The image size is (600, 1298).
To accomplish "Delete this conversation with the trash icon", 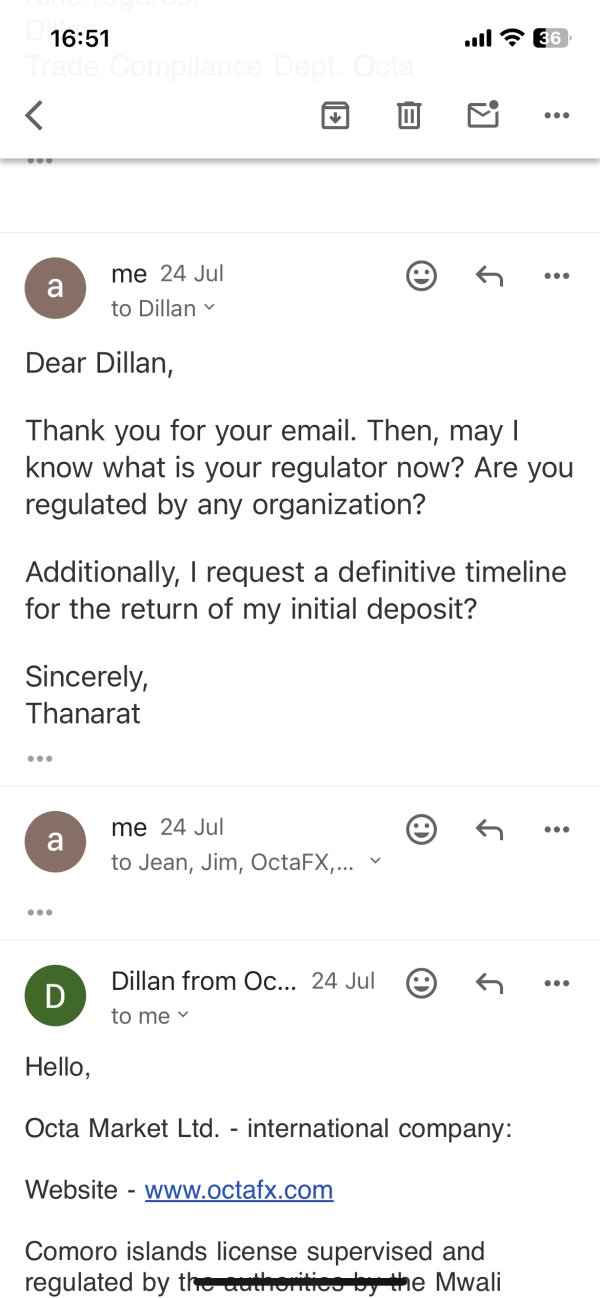I will coord(409,116).
